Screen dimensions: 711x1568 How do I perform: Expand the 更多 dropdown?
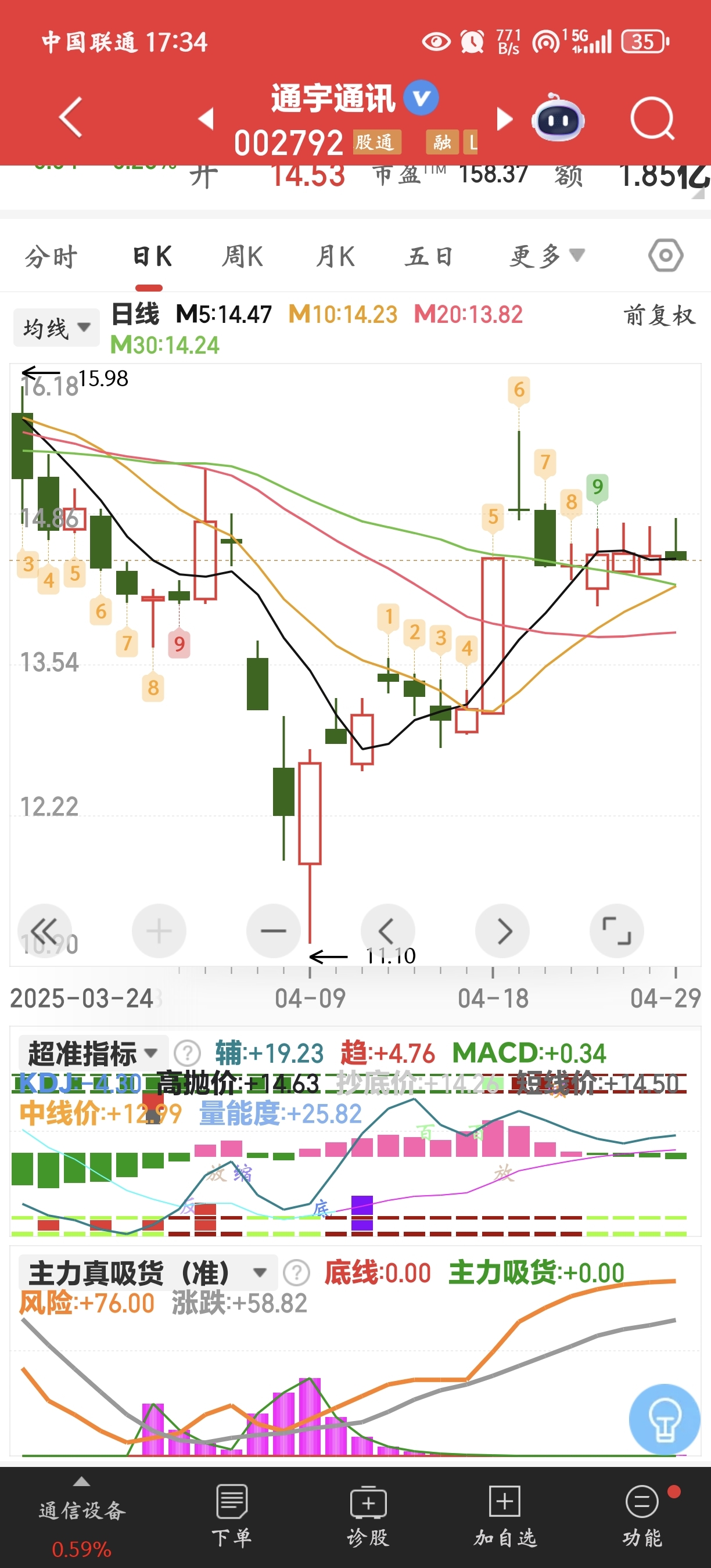(547, 257)
